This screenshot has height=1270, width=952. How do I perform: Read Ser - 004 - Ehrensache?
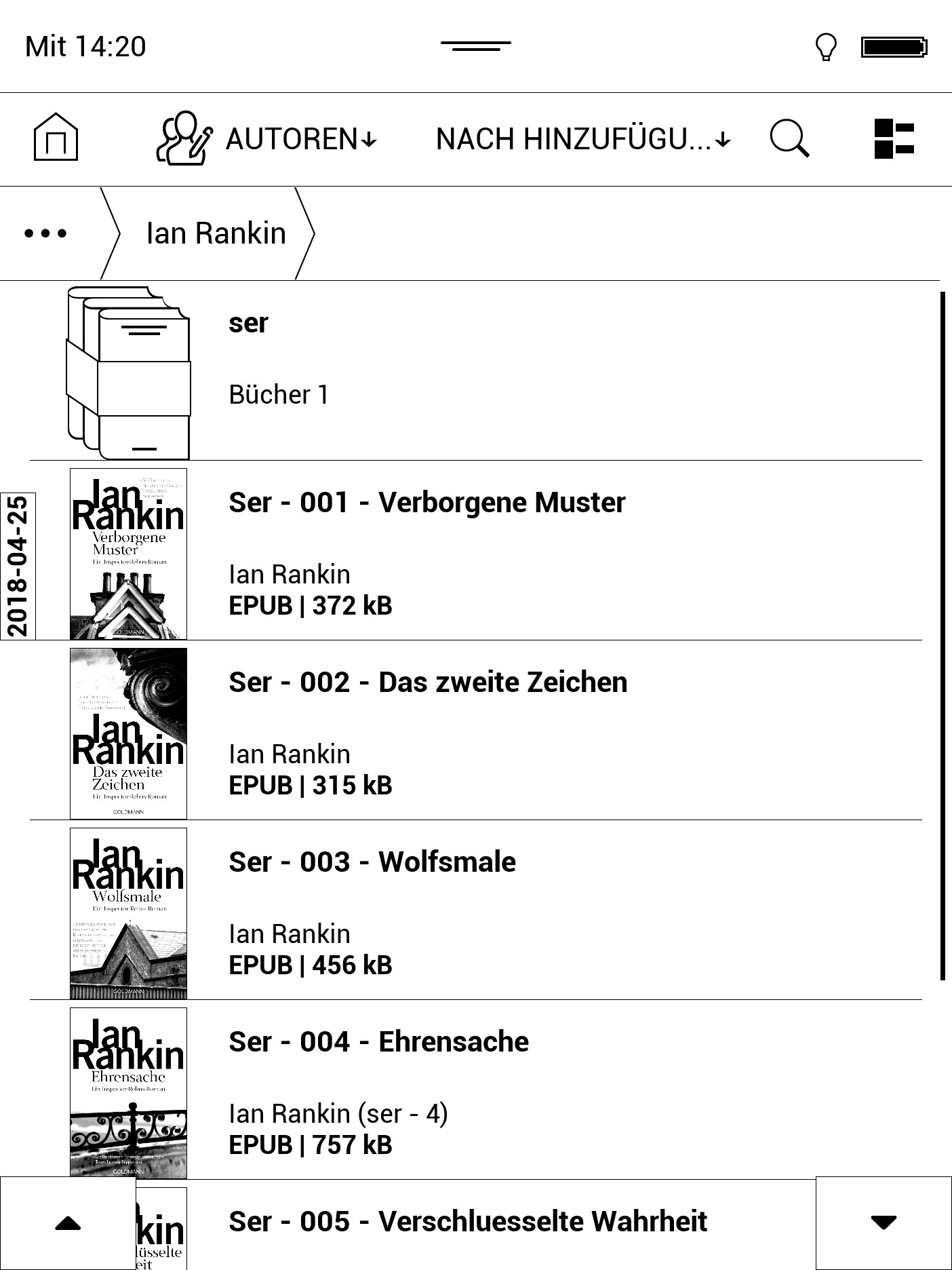378,1043
